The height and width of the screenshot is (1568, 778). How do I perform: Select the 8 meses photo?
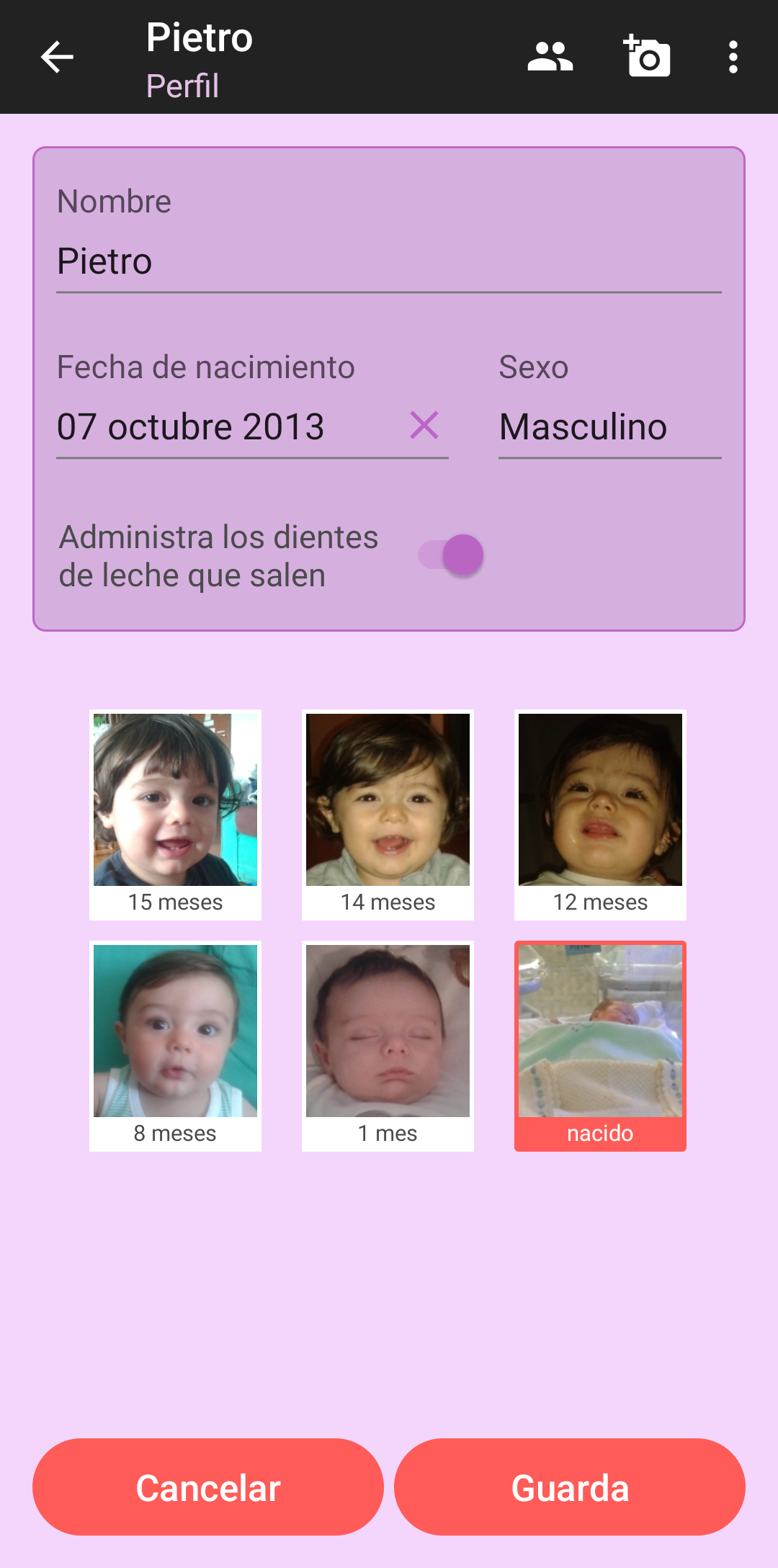tap(175, 1045)
